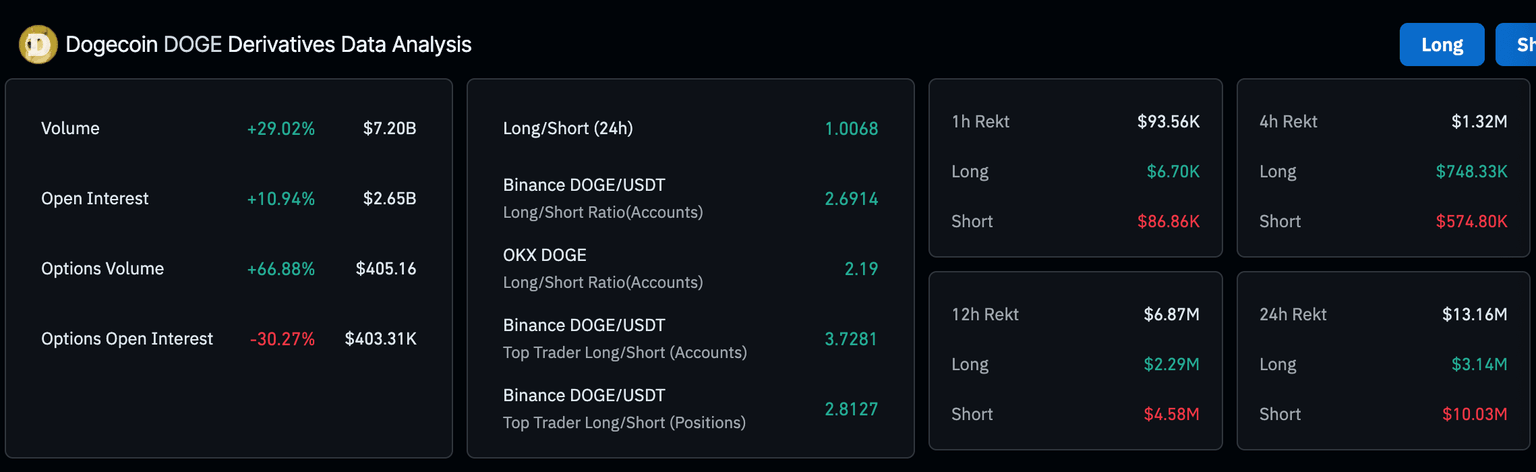The height and width of the screenshot is (472, 1536).
Task: Tap the blue Long button
Action: 1441,45
